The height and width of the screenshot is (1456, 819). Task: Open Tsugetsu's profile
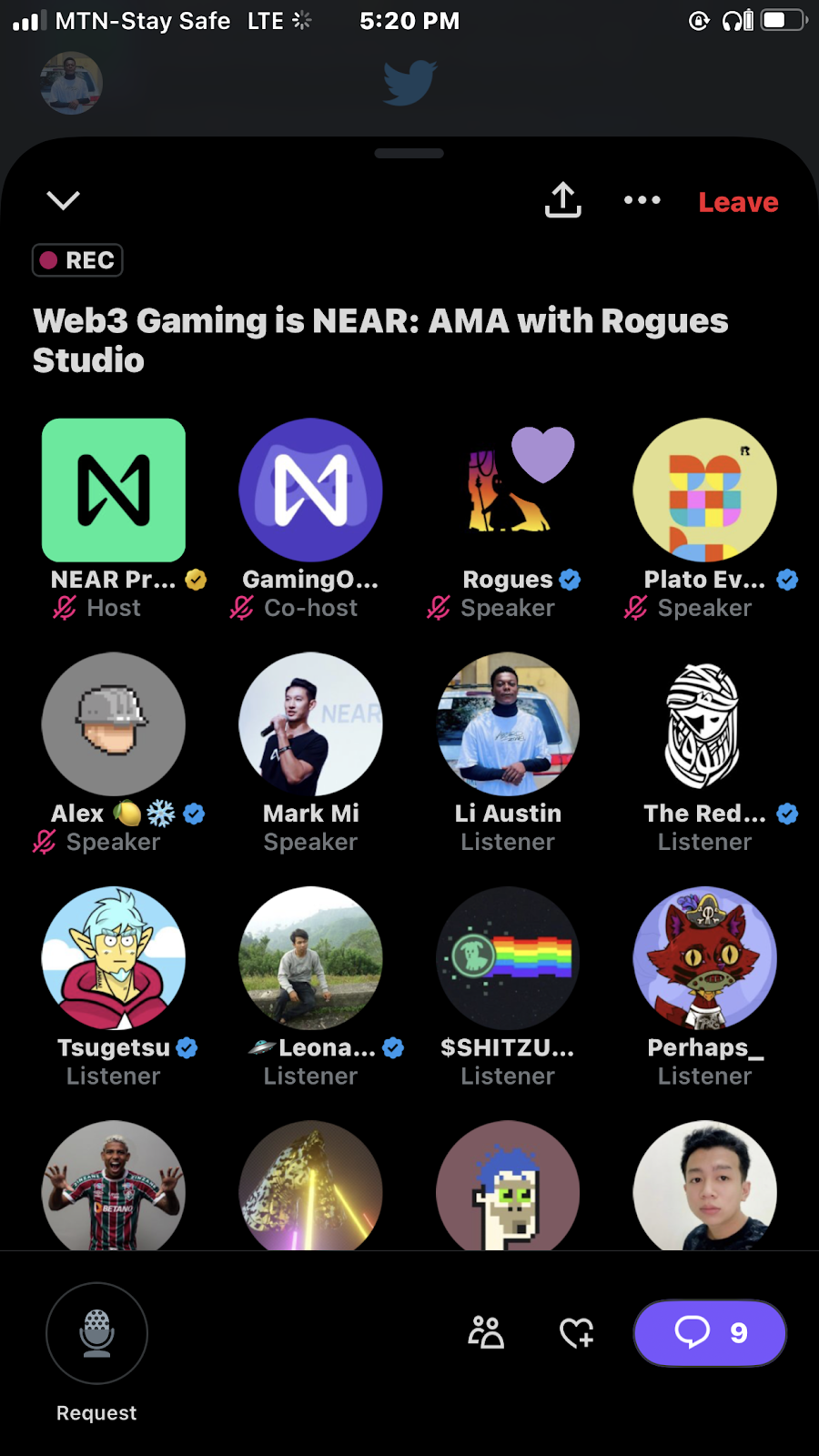(x=114, y=958)
